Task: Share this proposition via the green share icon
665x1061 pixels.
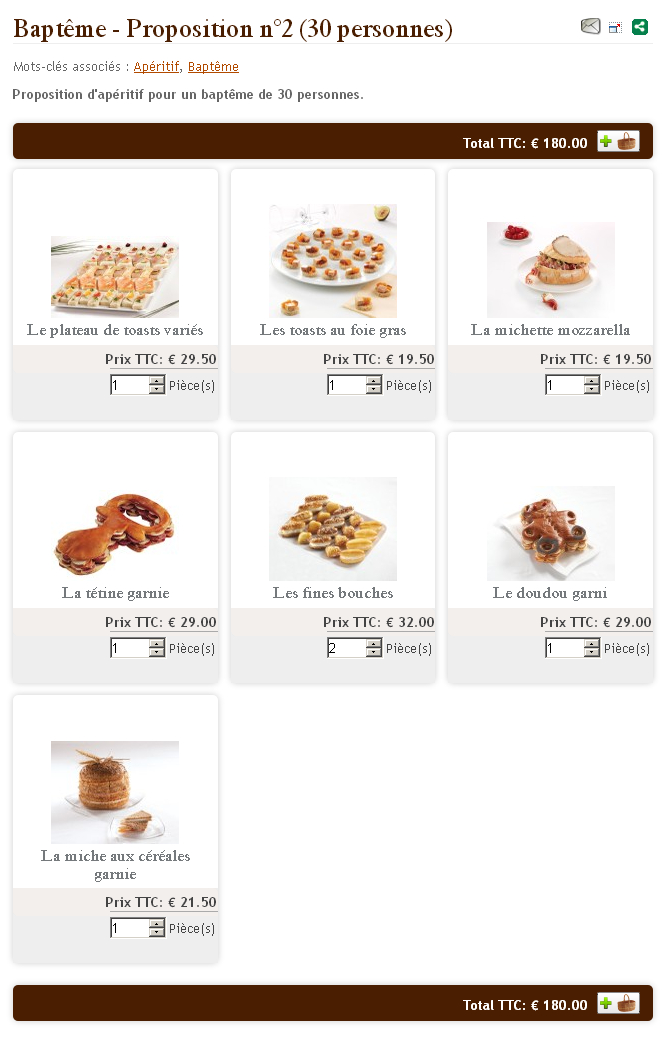Action: click(640, 27)
